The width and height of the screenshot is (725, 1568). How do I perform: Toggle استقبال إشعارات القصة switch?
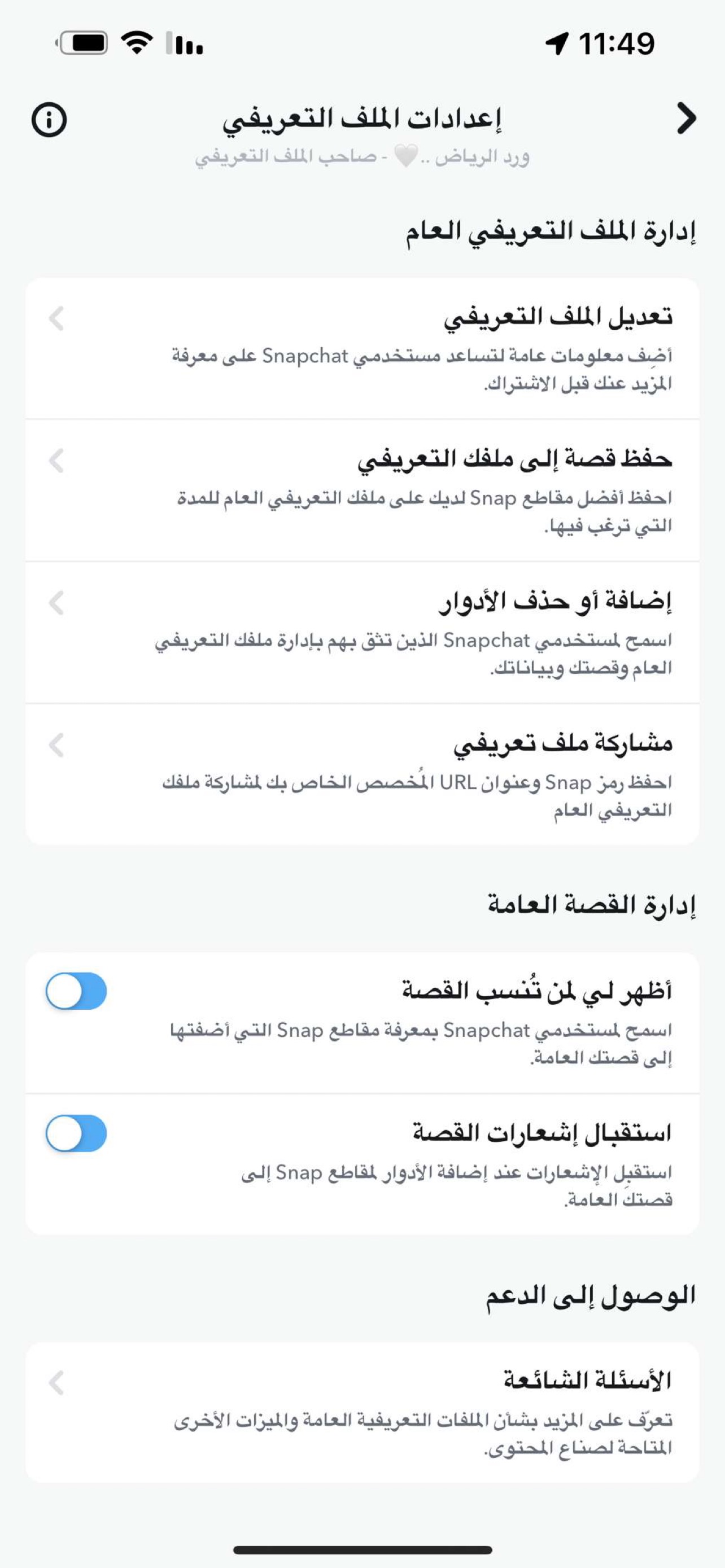(76, 1133)
